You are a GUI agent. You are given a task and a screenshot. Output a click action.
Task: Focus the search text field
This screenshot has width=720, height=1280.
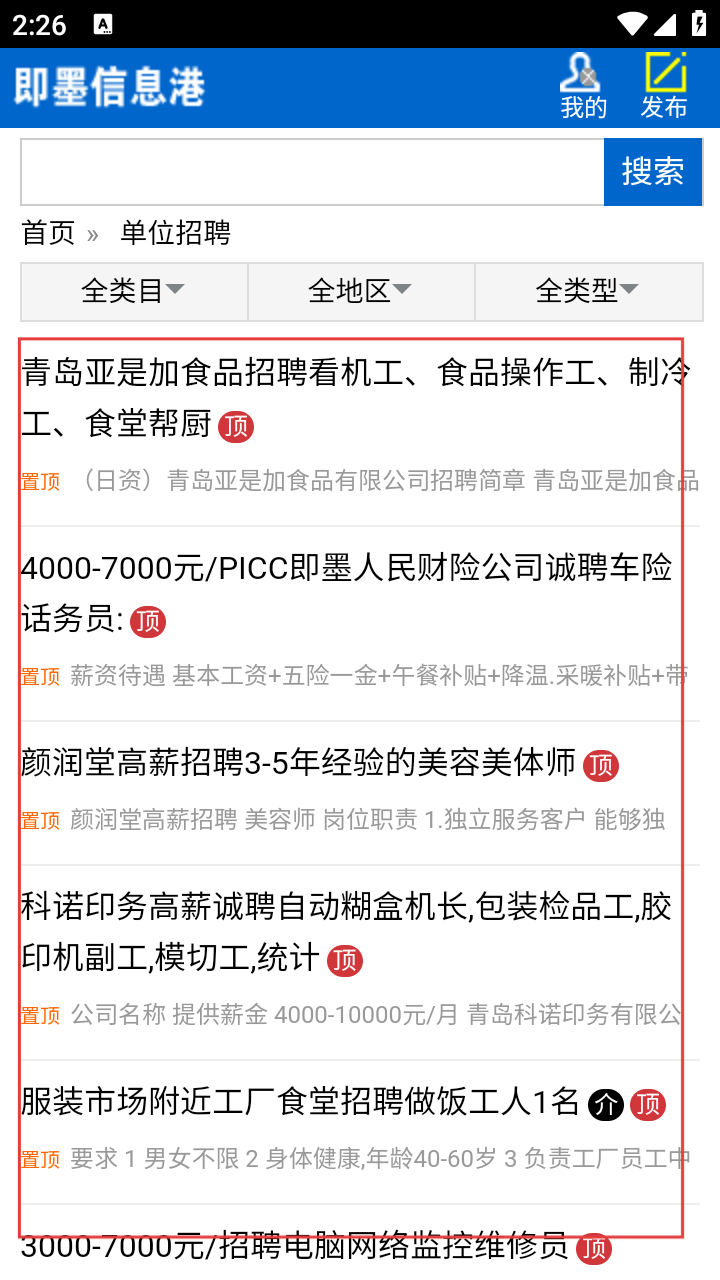312,172
